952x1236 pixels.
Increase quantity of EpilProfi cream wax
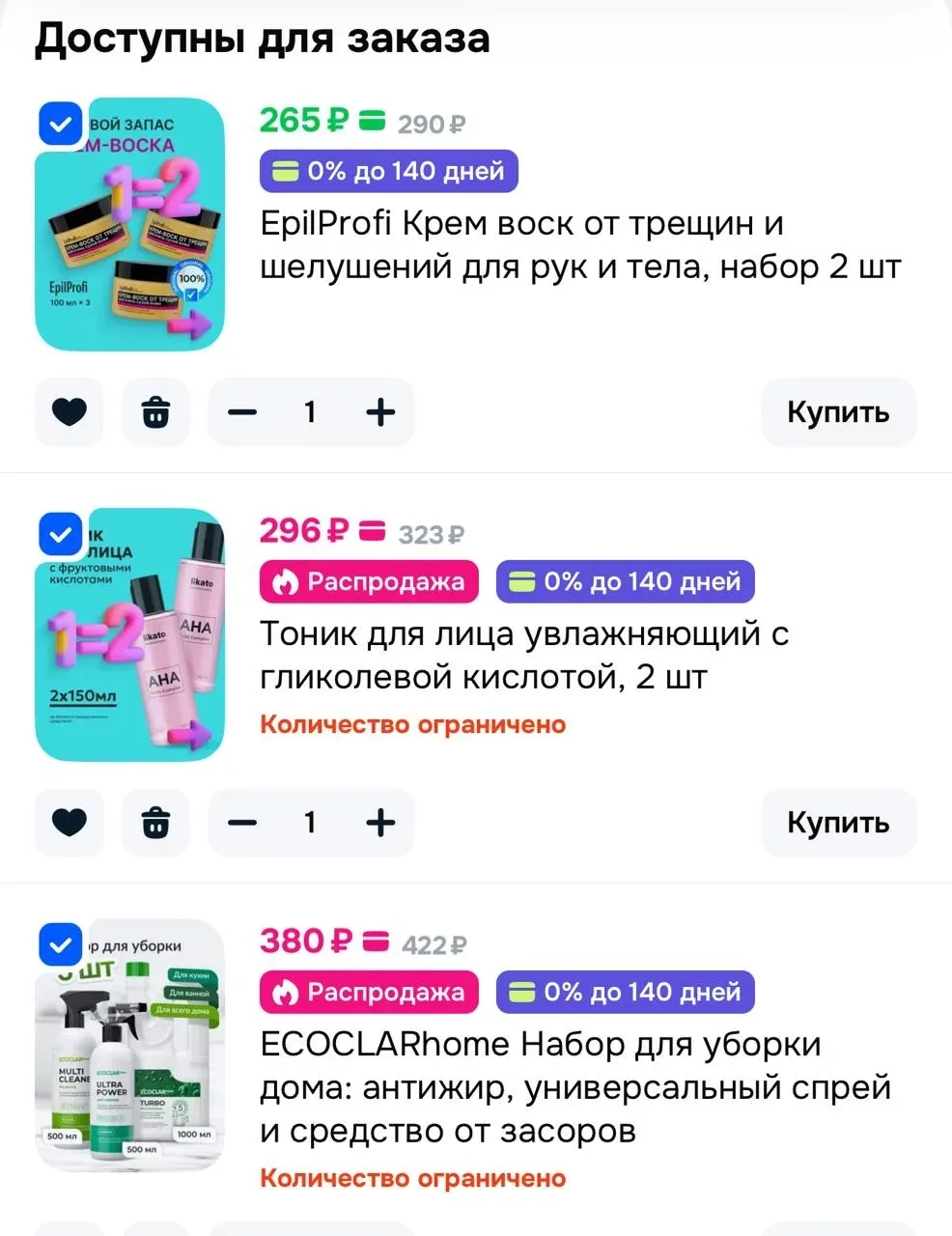pos(381,412)
